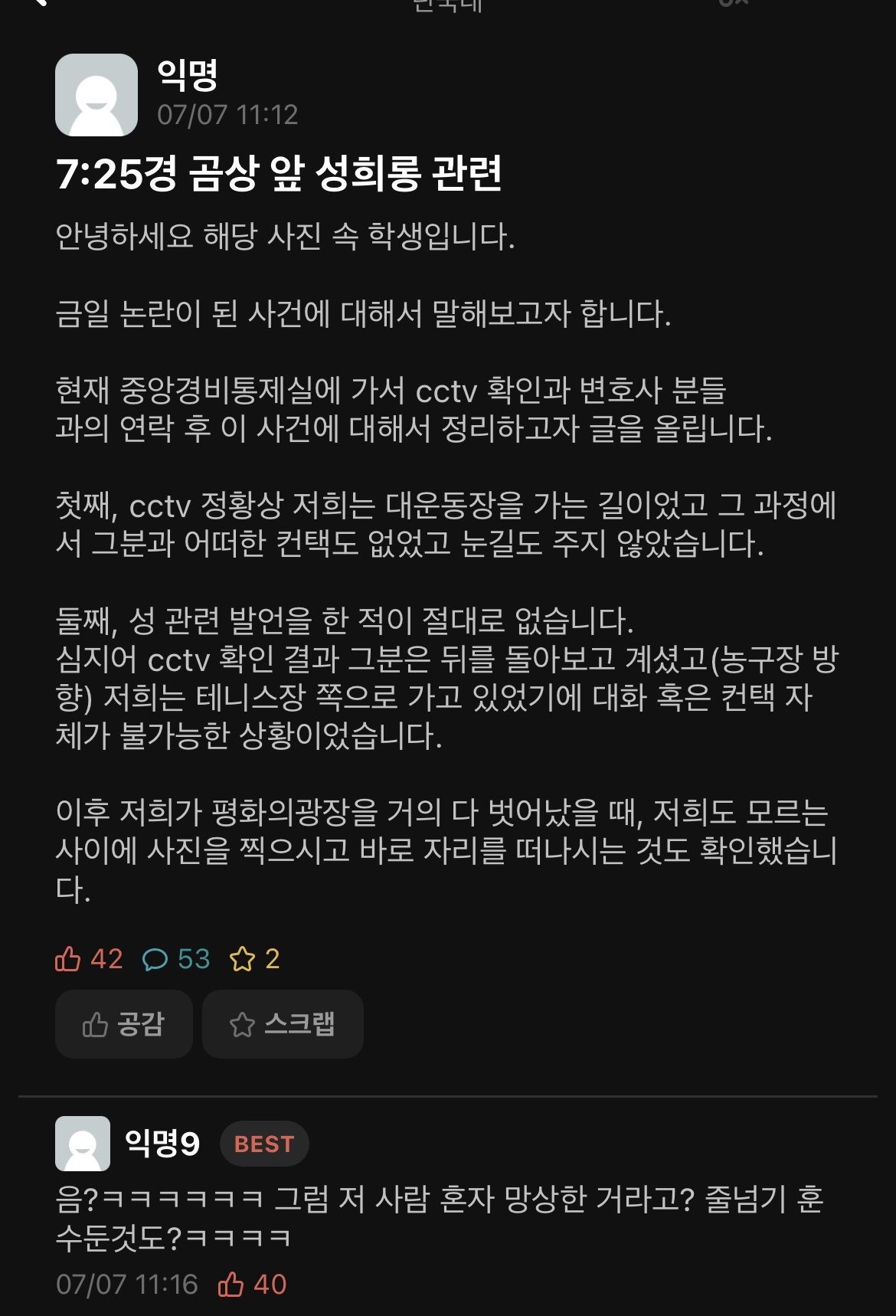
Task: Scrap the post with the 스크랩 button
Action: [283, 1023]
